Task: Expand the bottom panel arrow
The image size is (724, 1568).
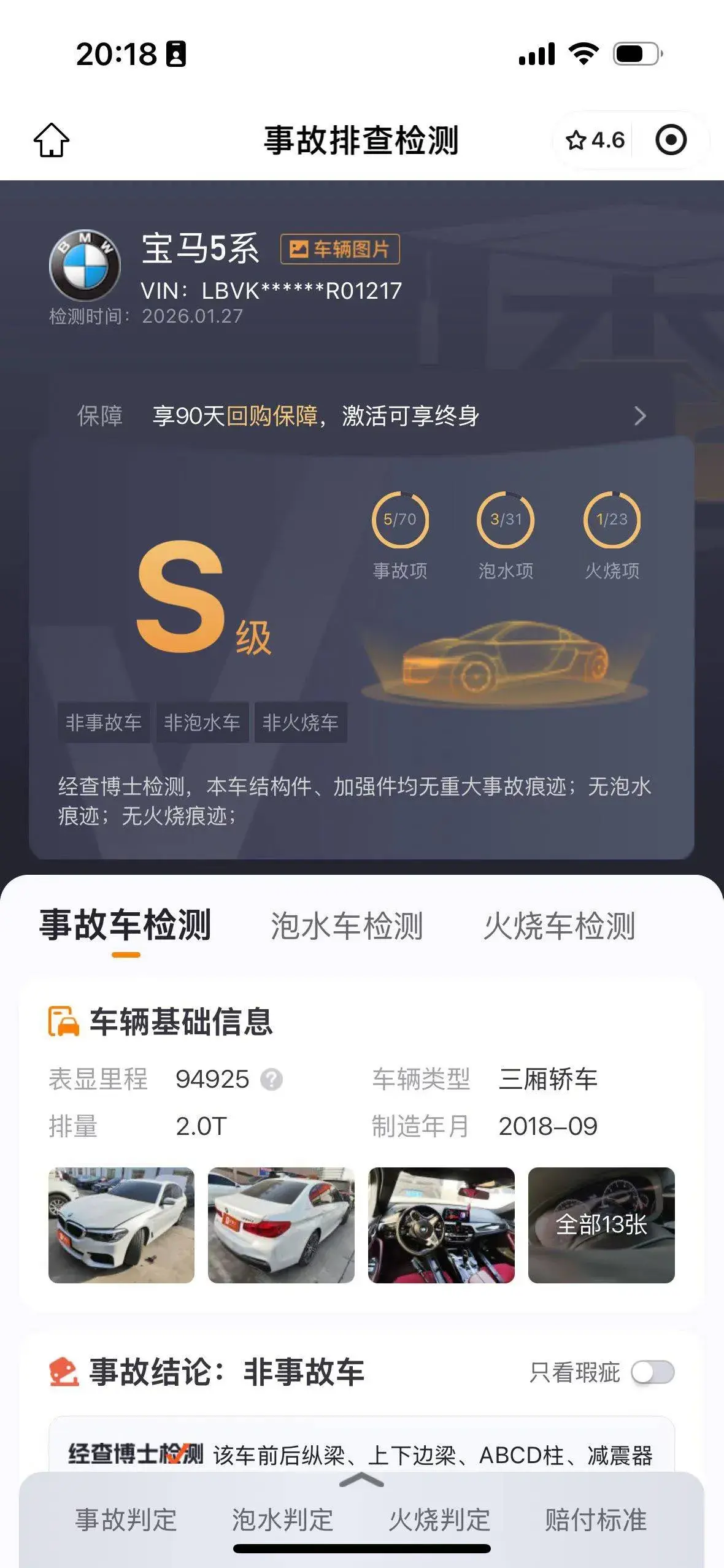Action: [x=361, y=1480]
